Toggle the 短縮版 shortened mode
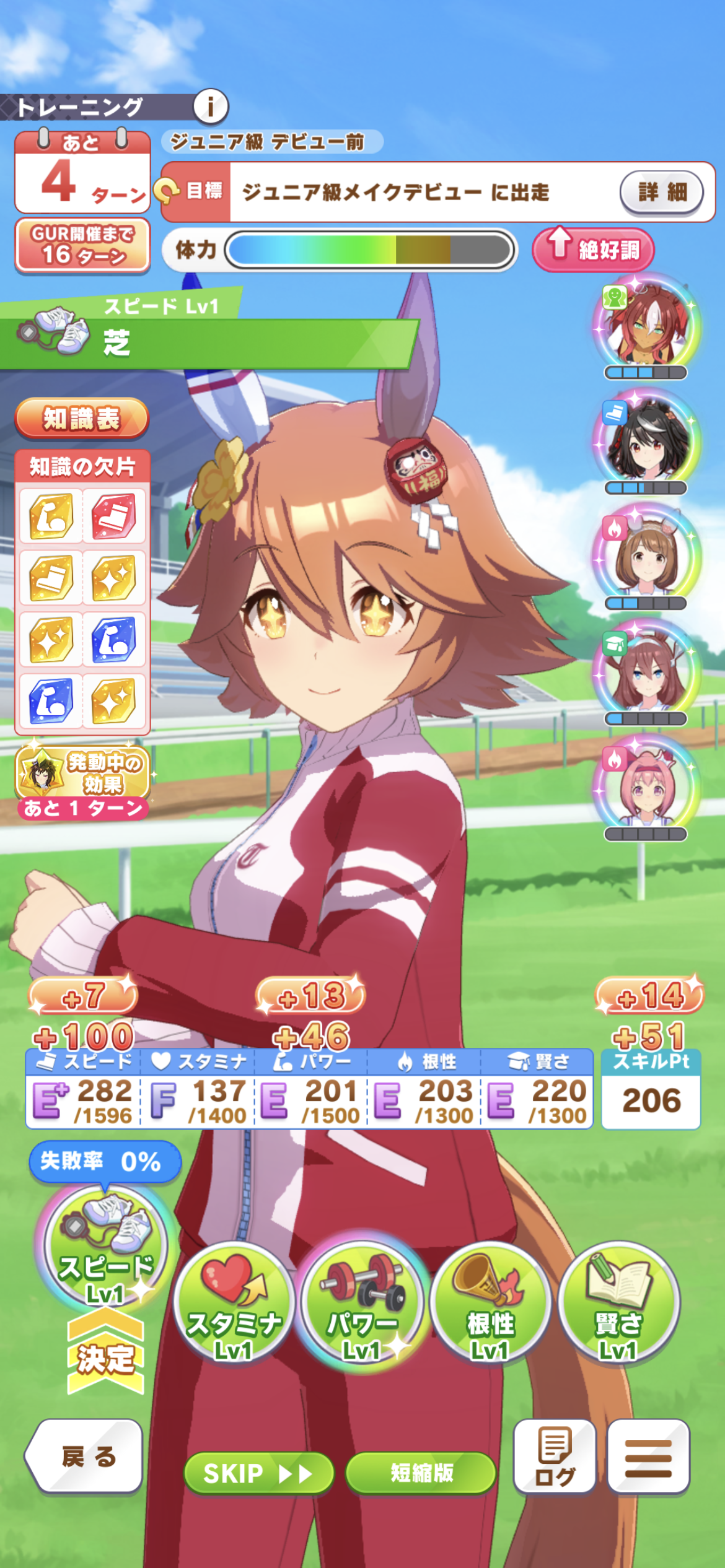 click(421, 1473)
